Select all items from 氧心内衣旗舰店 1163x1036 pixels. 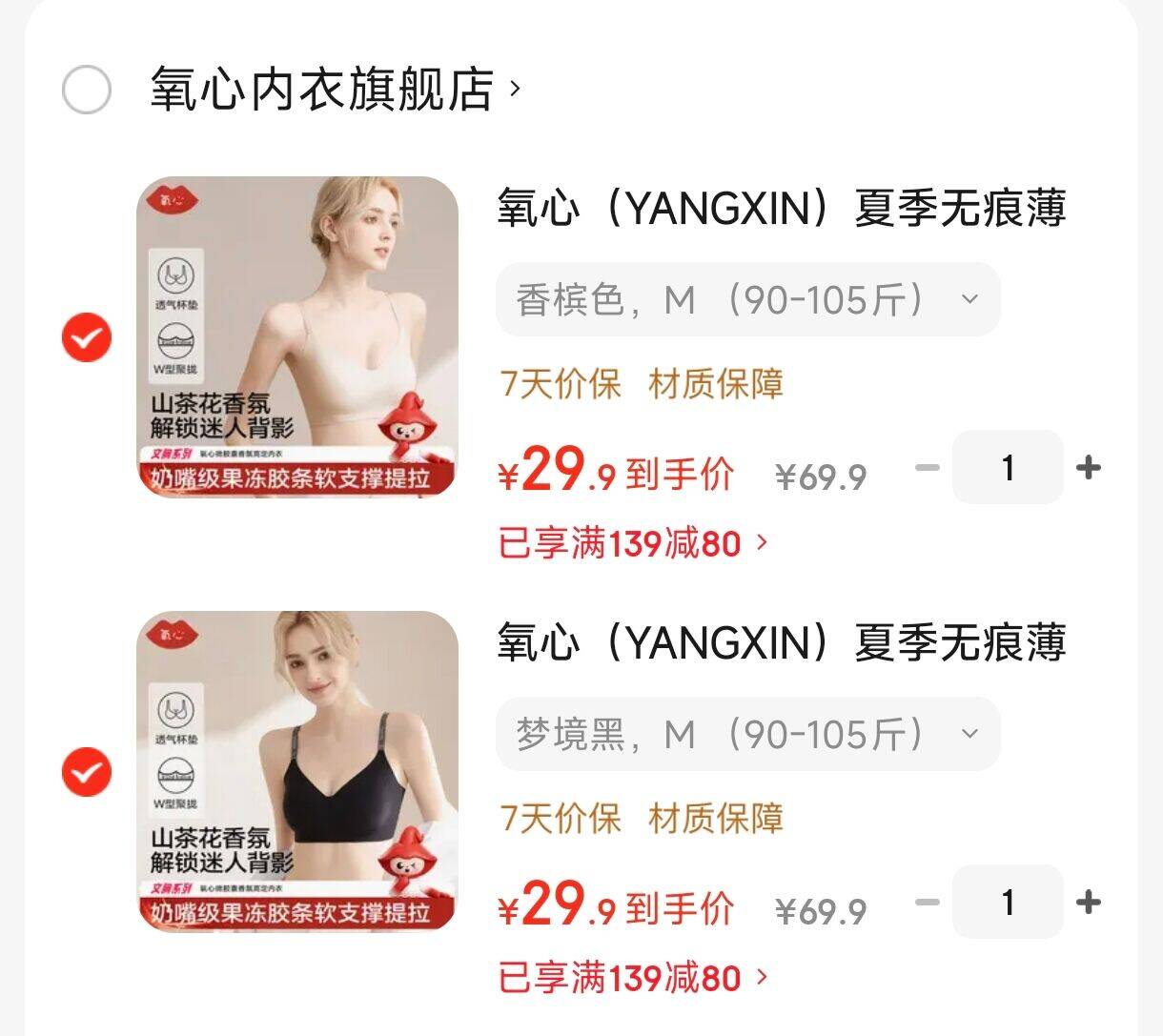pos(87,91)
